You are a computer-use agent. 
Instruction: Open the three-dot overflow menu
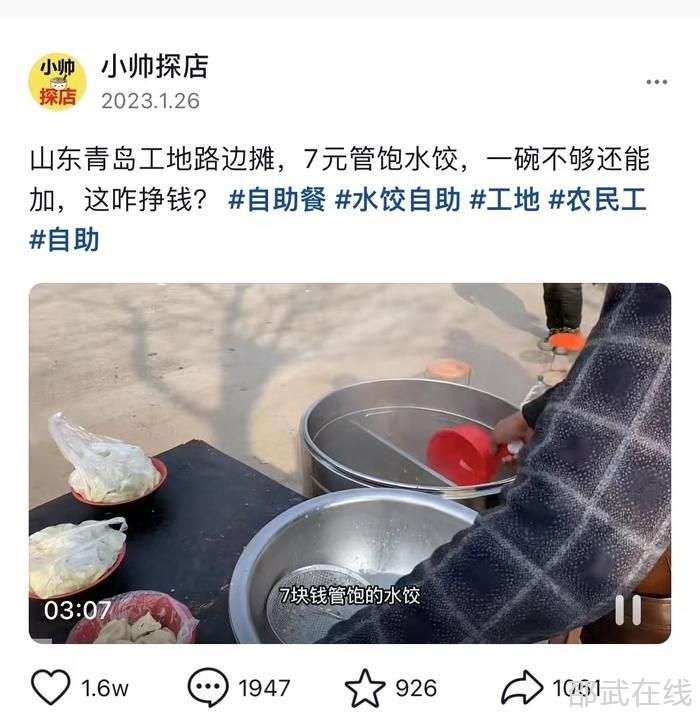coord(656,82)
